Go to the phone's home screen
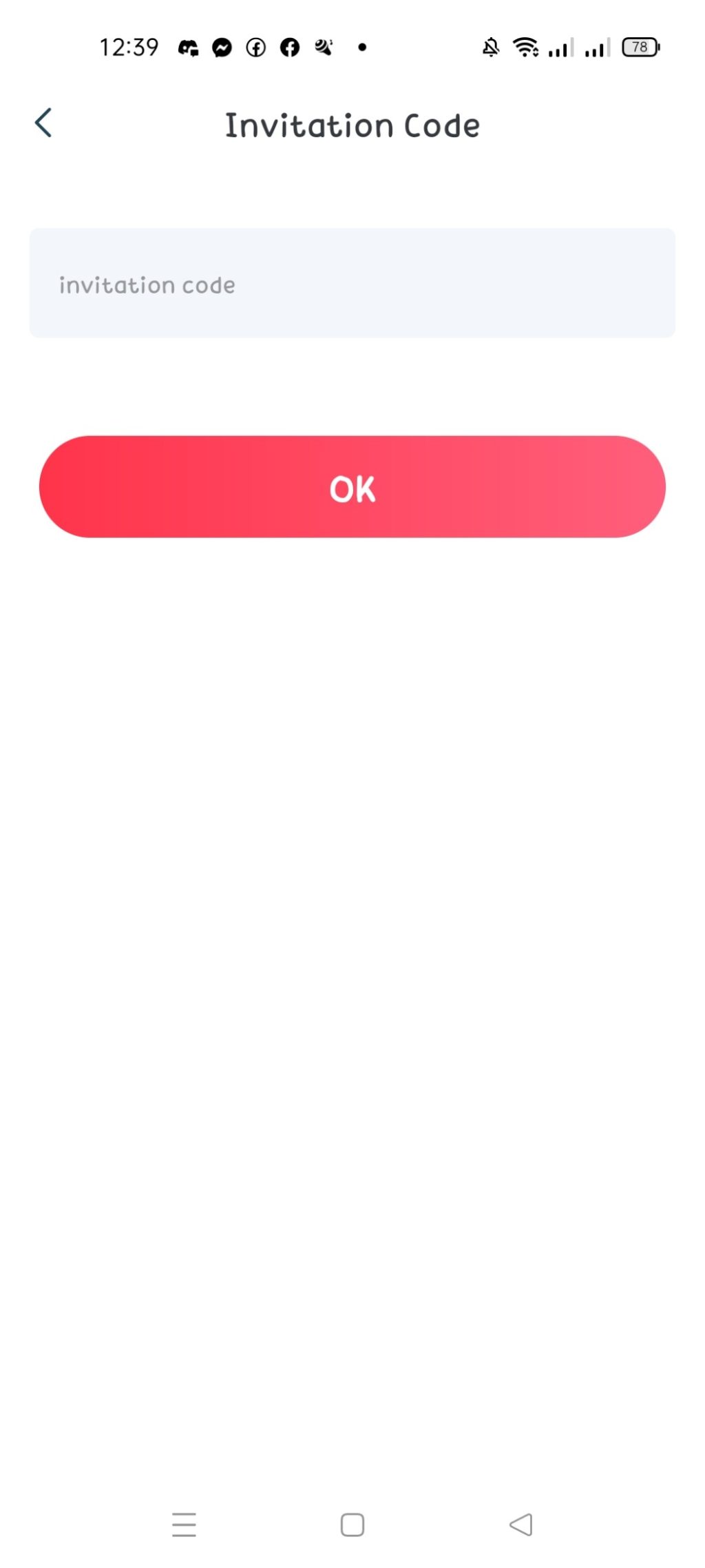Screen dimensions: 705x1568 point(352,1524)
